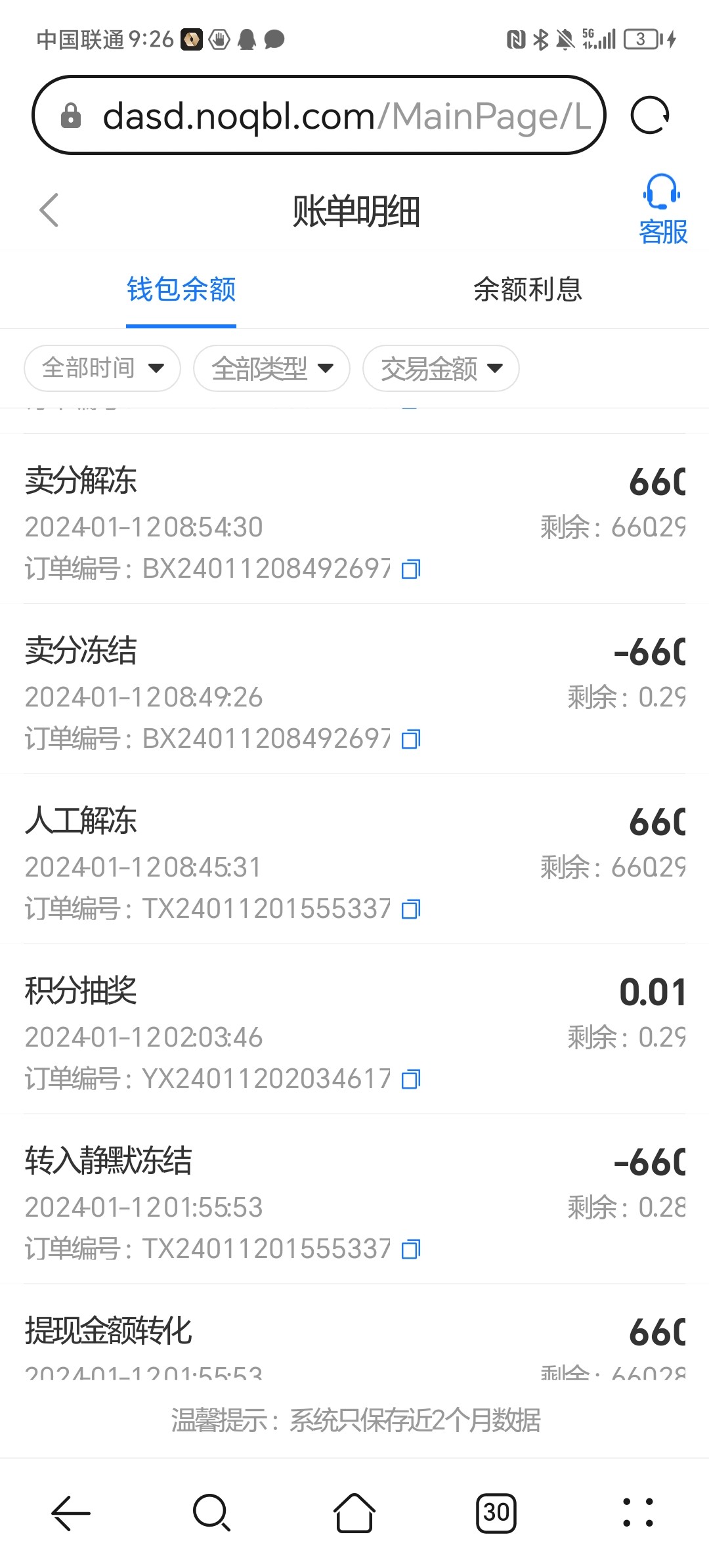The width and height of the screenshot is (709, 1568).
Task: Open the 交易金额 amount filter dropdown
Action: pos(440,368)
